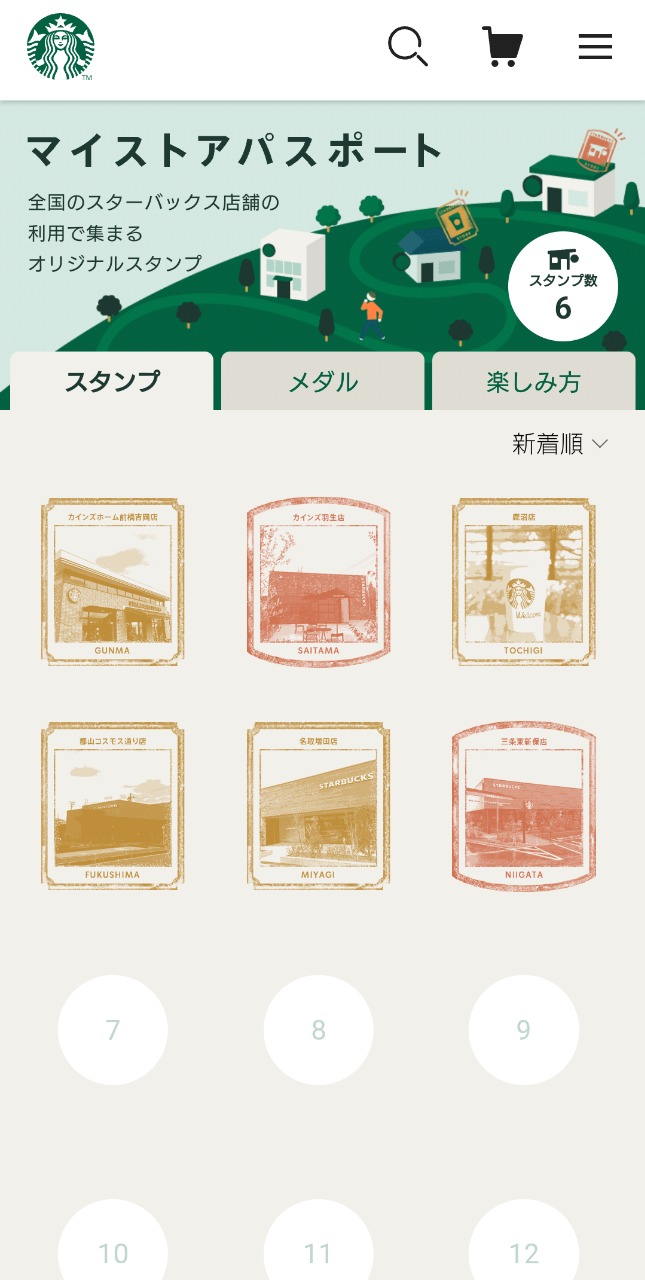Open the GUNMA store stamp
Image resolution: width=645 pixels, height=1280 pixels.
(x=113, y=582)
